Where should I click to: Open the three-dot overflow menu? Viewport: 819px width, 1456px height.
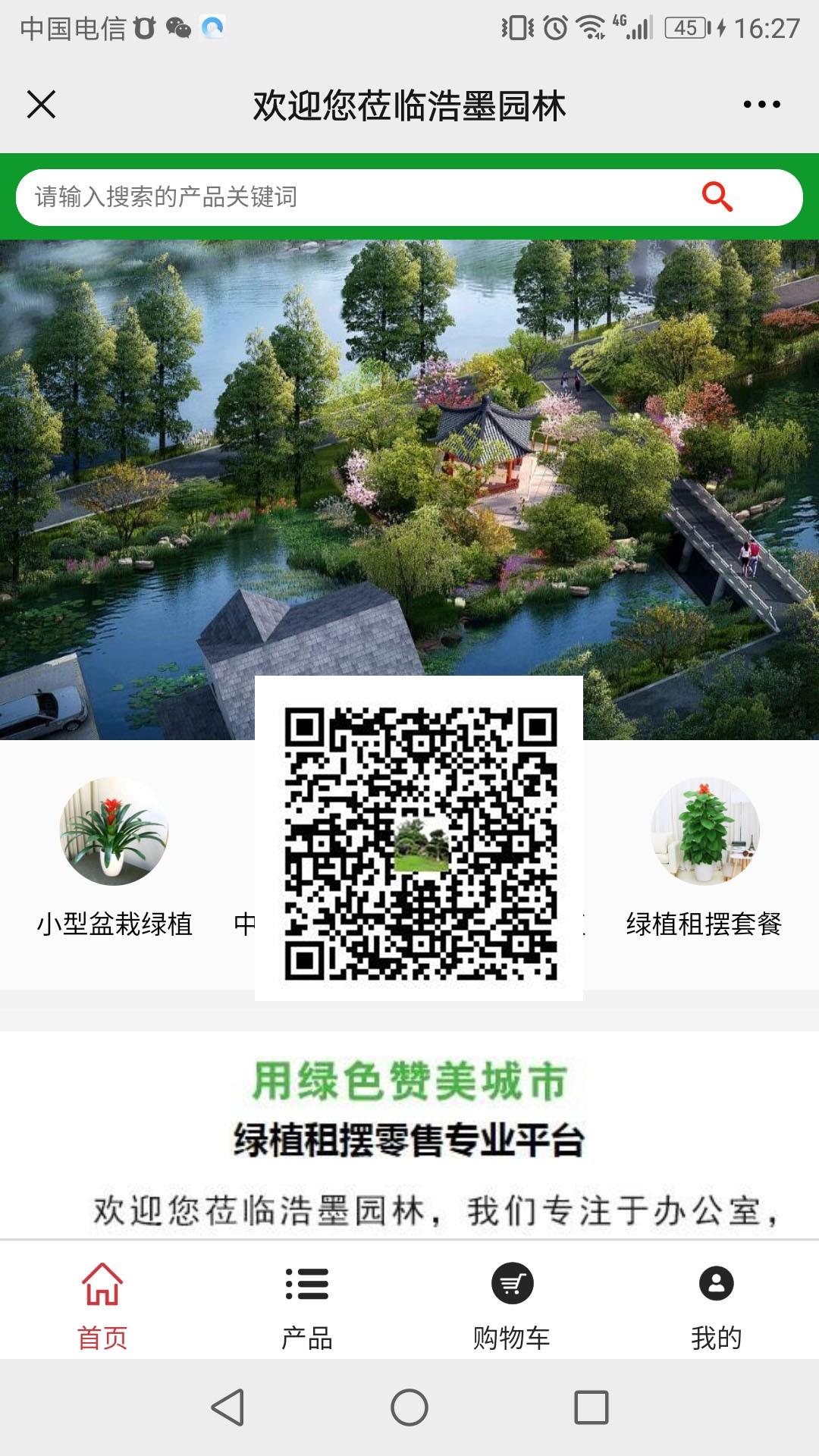(x=761, y=105)
